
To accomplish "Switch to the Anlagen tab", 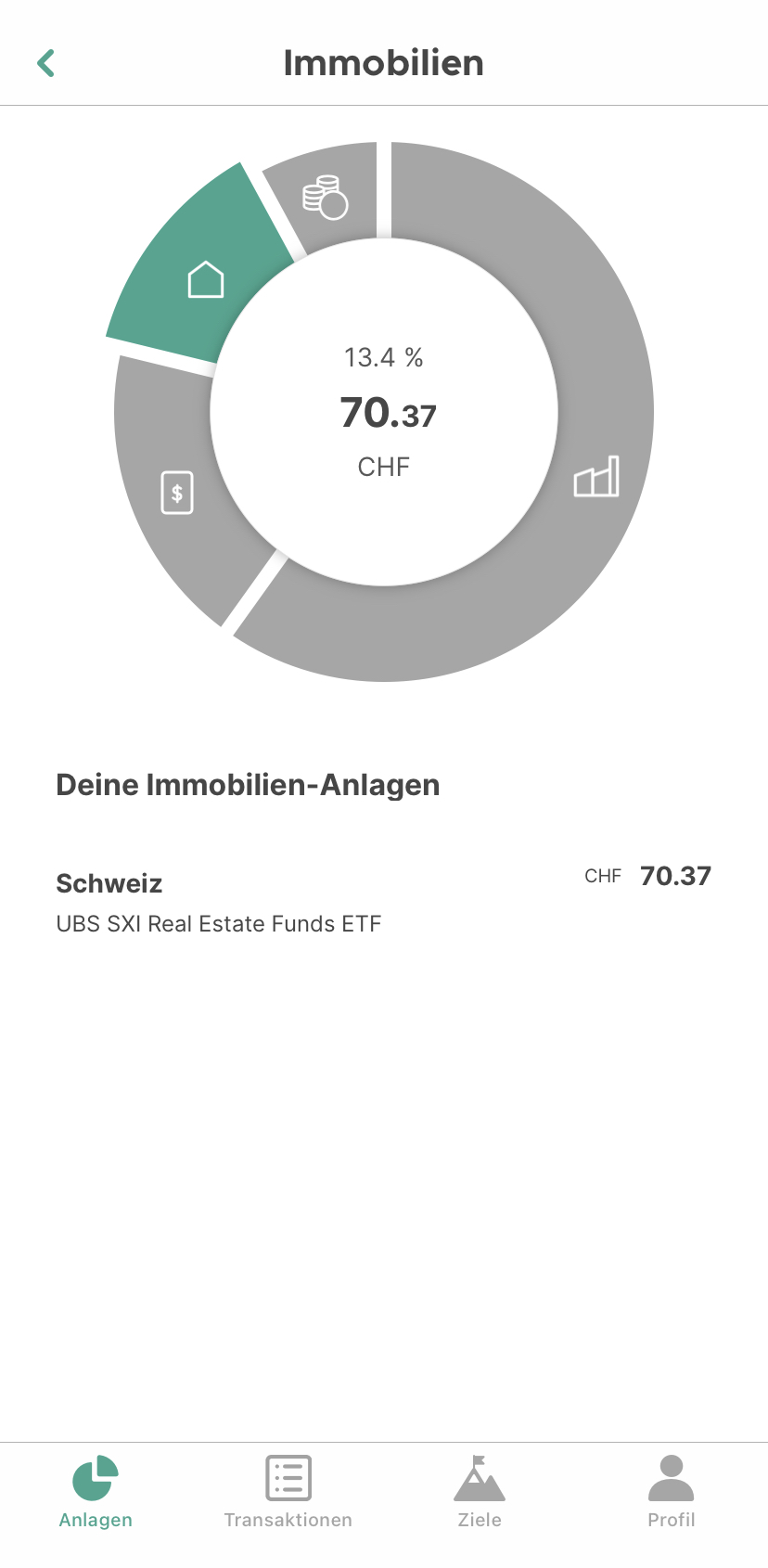I will [x=96, y=1492].
